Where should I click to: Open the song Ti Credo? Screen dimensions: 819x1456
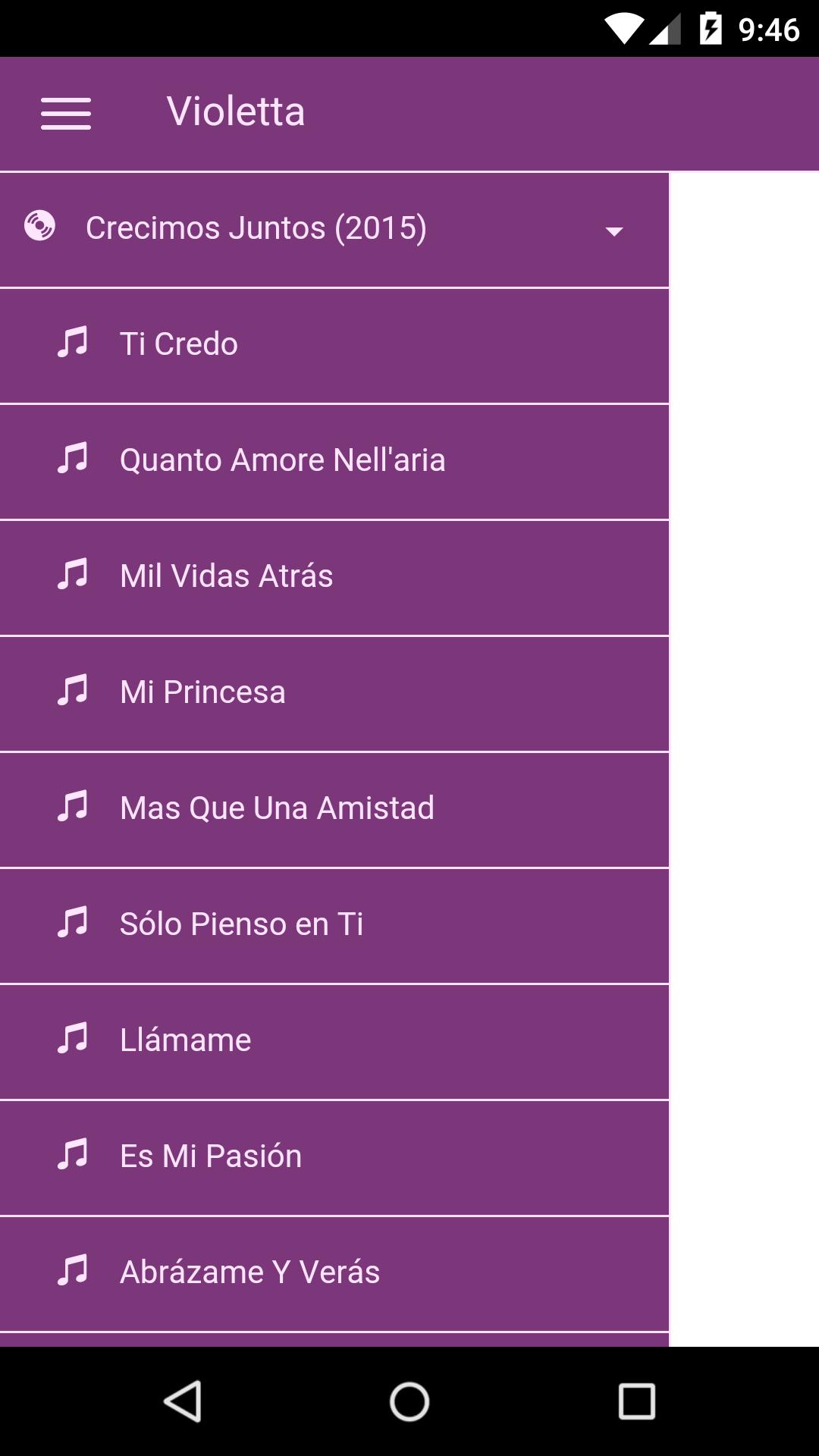tap(334, 346)
